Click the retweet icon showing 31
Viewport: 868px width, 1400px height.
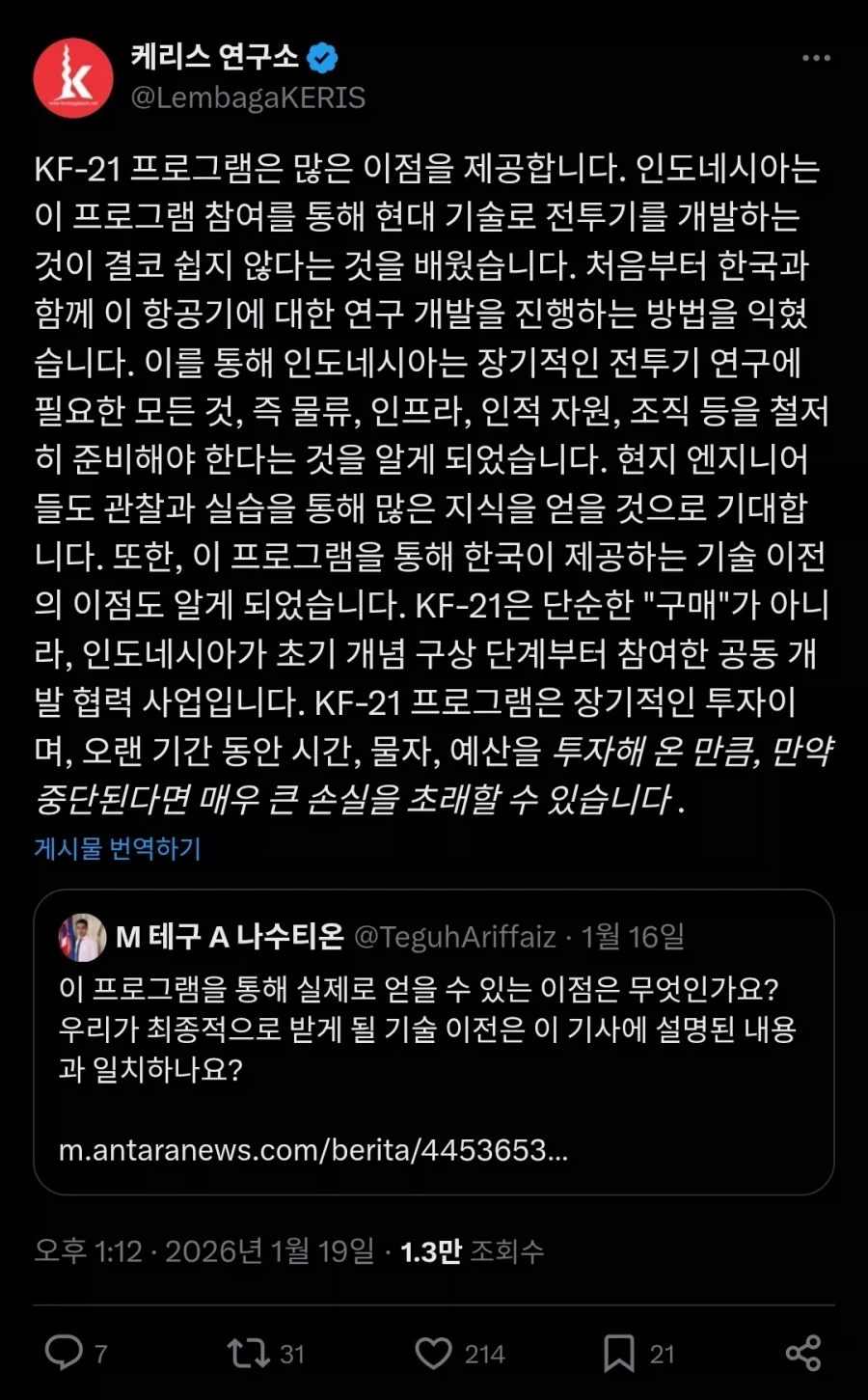[x=247, y=1355]
